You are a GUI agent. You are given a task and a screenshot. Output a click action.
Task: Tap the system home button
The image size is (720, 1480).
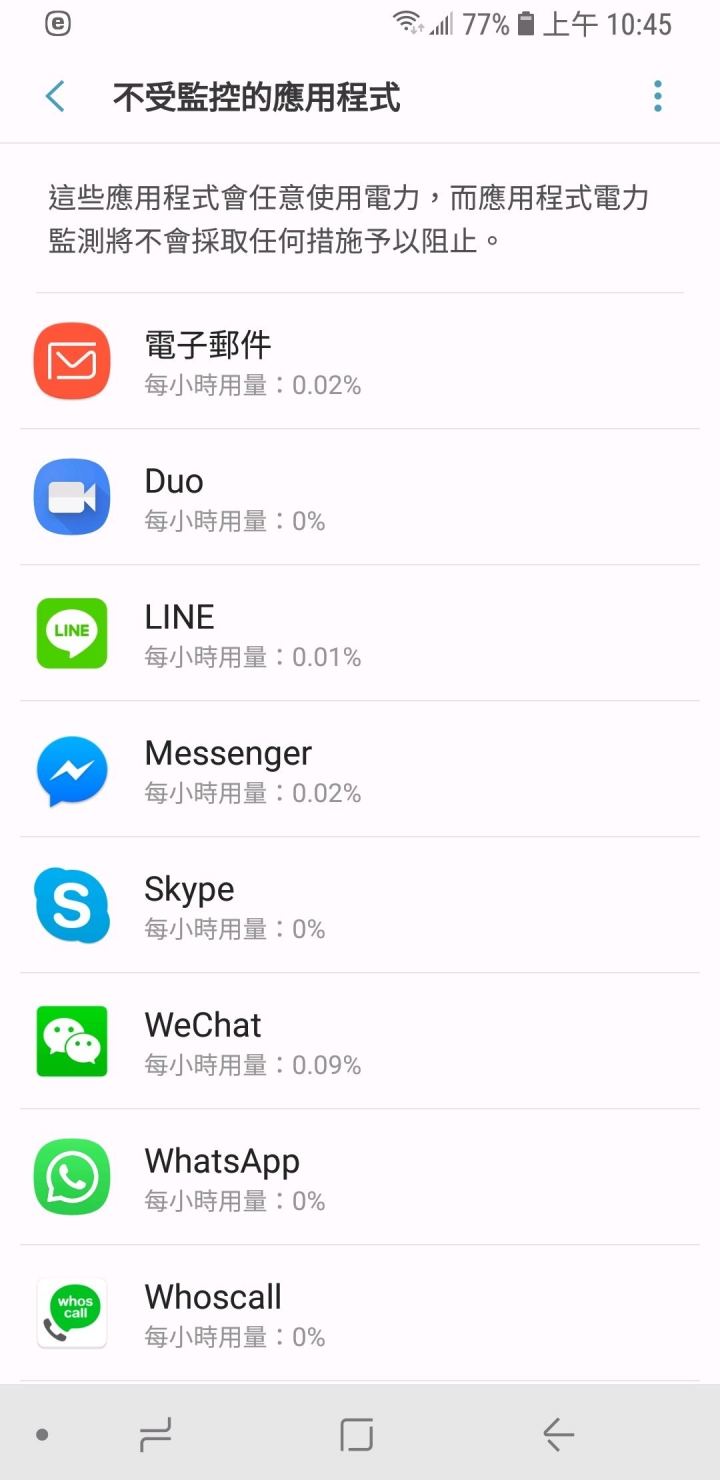[x=357, y=1435]
